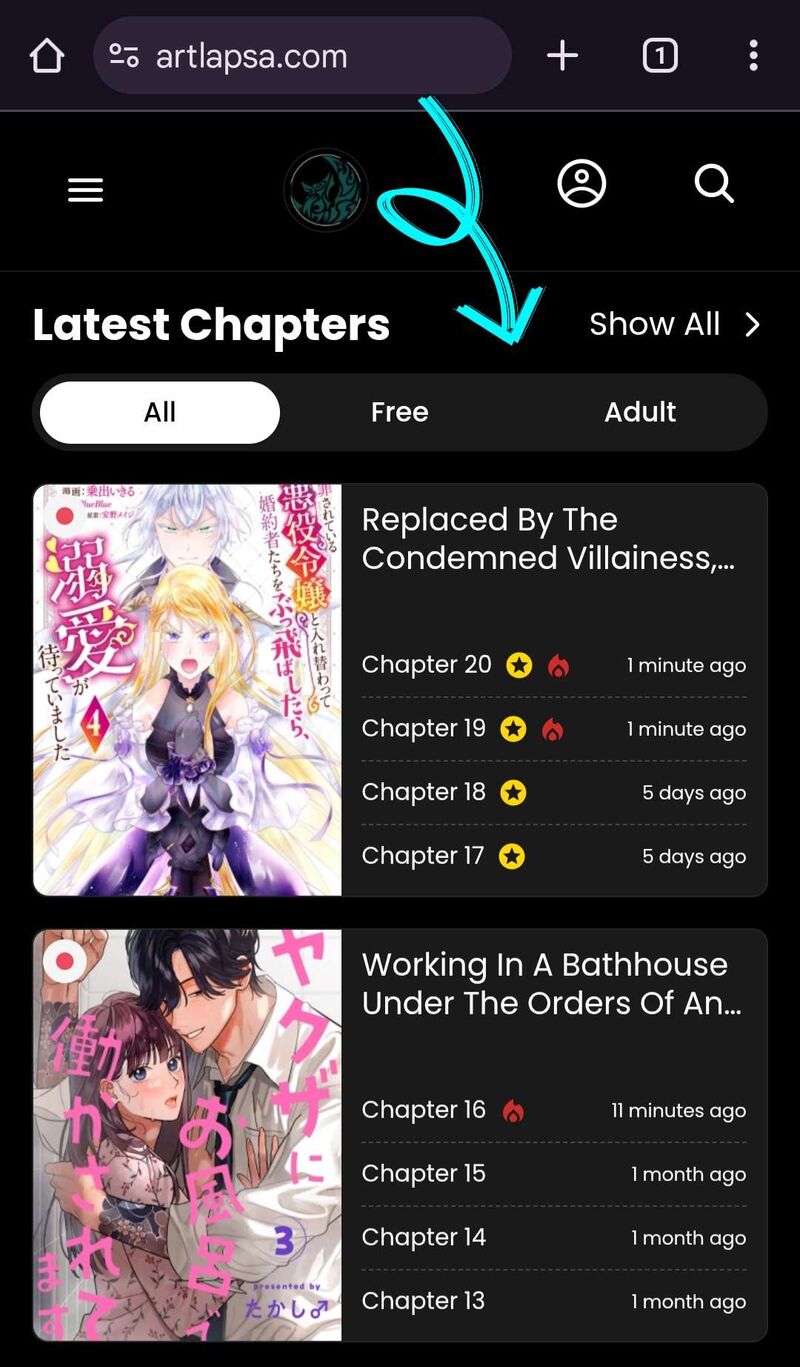Switch to the Adult filter
This screenshot has height=1367, width=800.
coord(640,412)
